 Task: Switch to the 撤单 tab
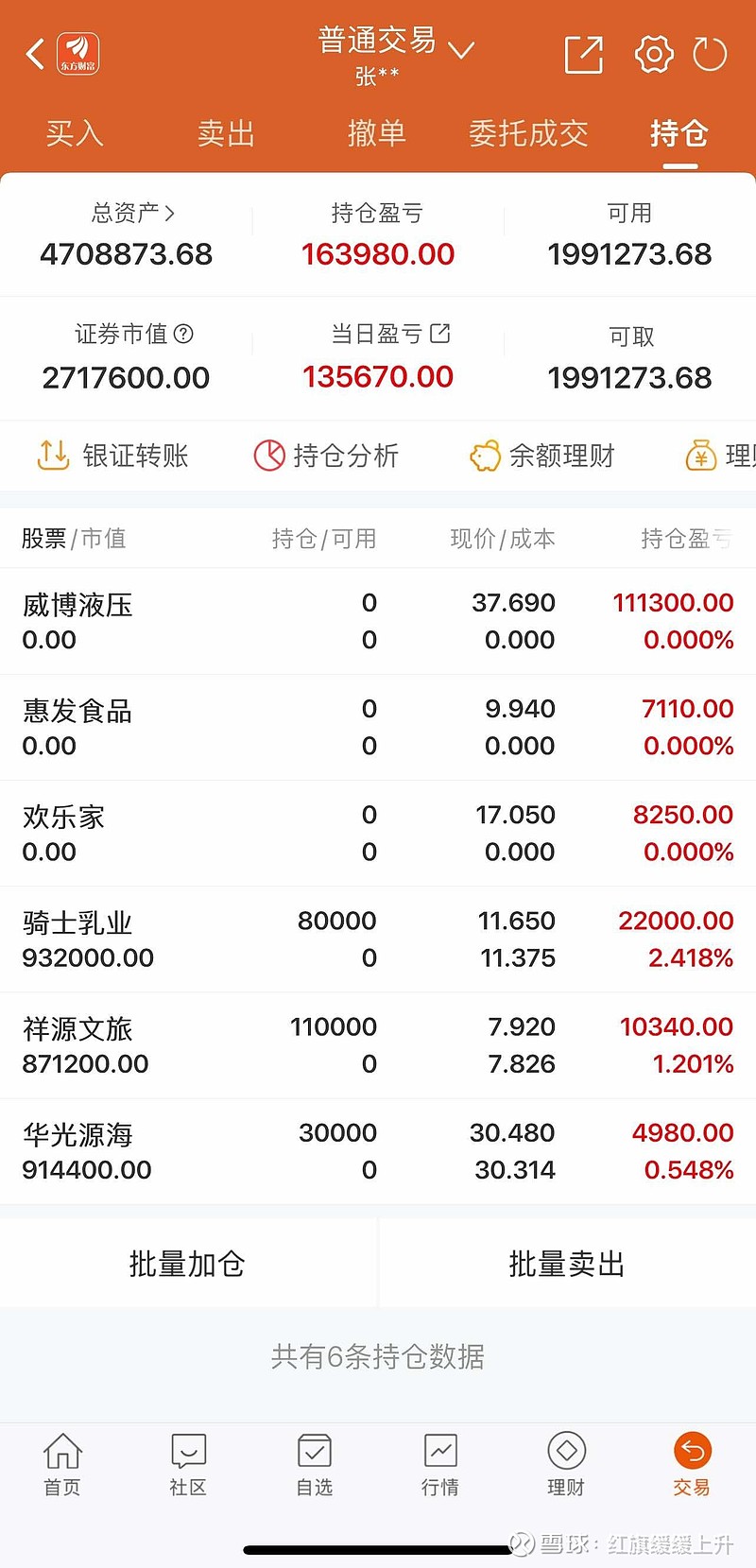[x=377, y=133]
